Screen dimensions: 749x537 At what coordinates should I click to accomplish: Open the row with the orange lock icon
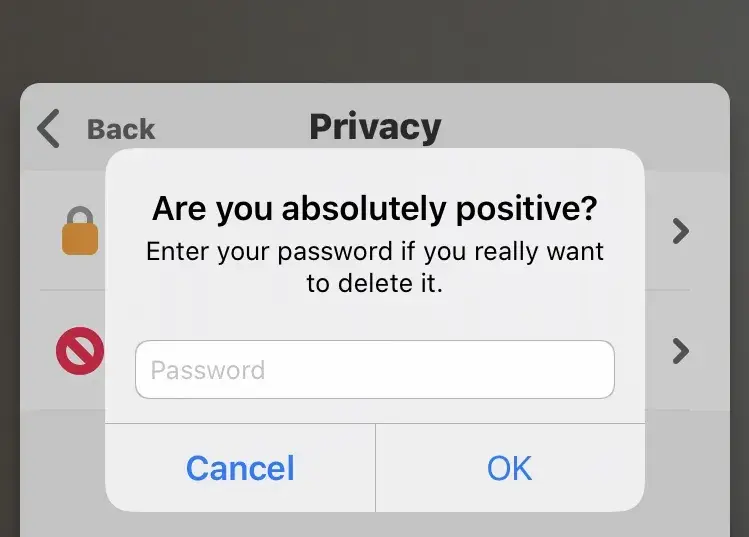tap(680, 232)
